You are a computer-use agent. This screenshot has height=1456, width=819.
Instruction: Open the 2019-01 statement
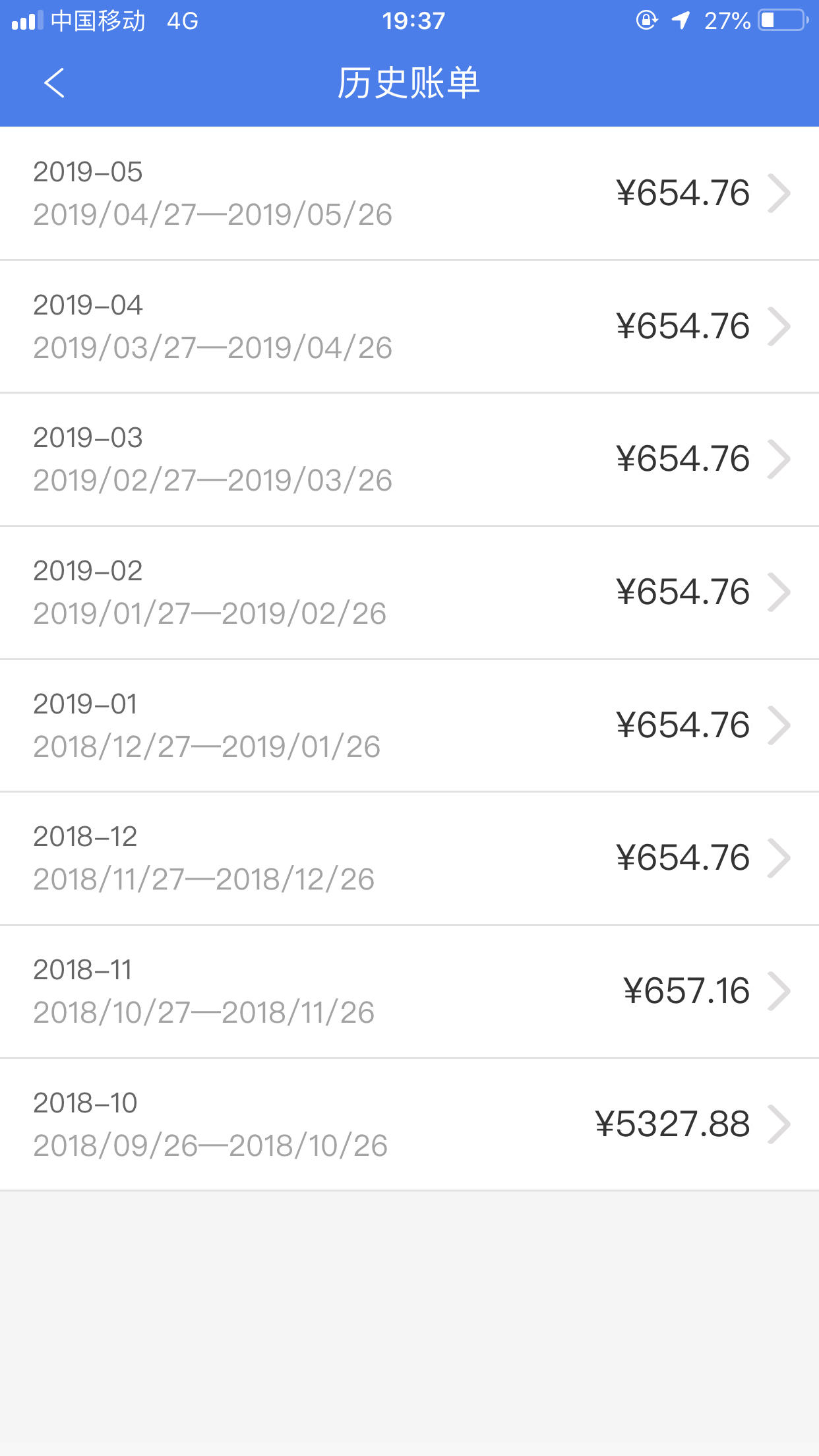409,725
